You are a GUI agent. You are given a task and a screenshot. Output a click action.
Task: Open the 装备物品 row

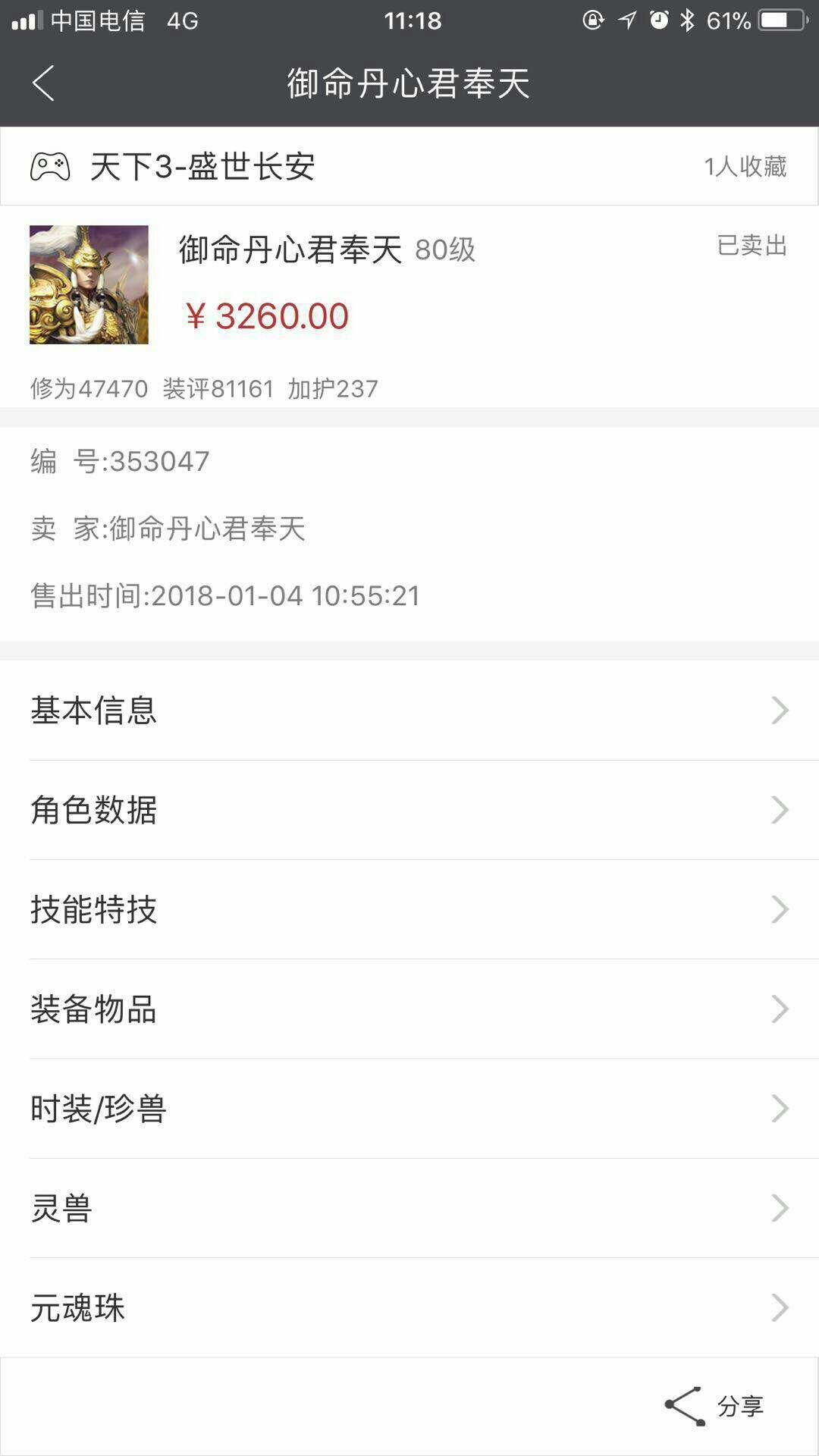coord(409,1009)
